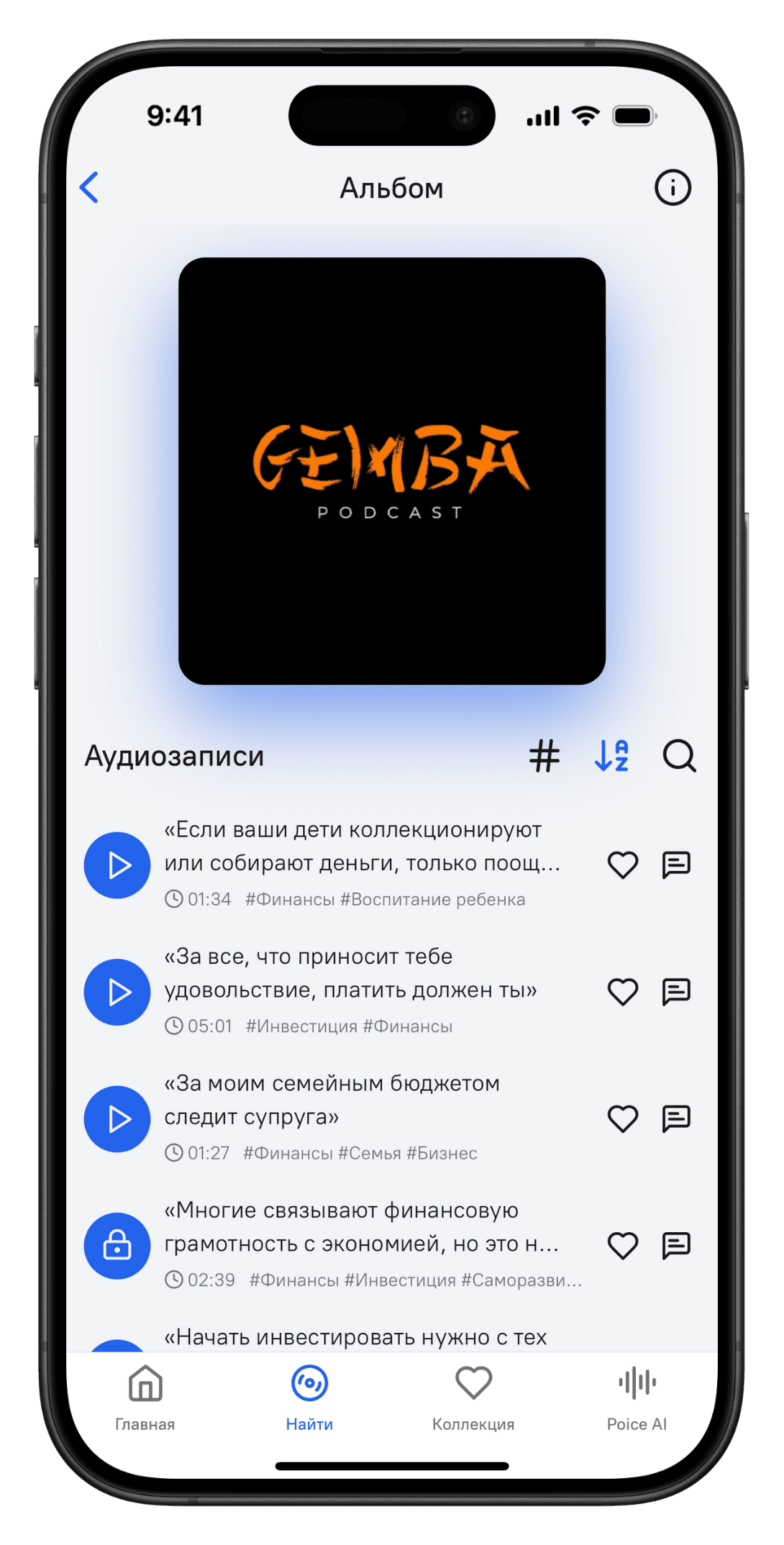Open comments on «За моим семейным бюджетом»
Viewport: 784px width, 1545px height.
click(x=676, y=1118)
